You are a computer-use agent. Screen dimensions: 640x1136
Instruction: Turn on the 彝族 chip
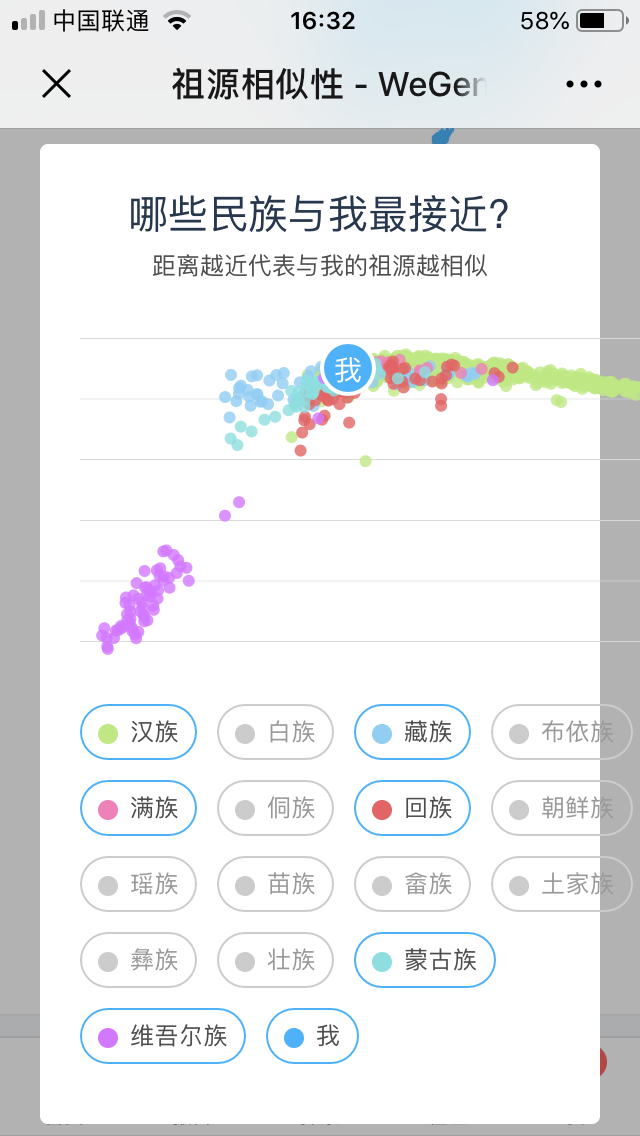138,960
